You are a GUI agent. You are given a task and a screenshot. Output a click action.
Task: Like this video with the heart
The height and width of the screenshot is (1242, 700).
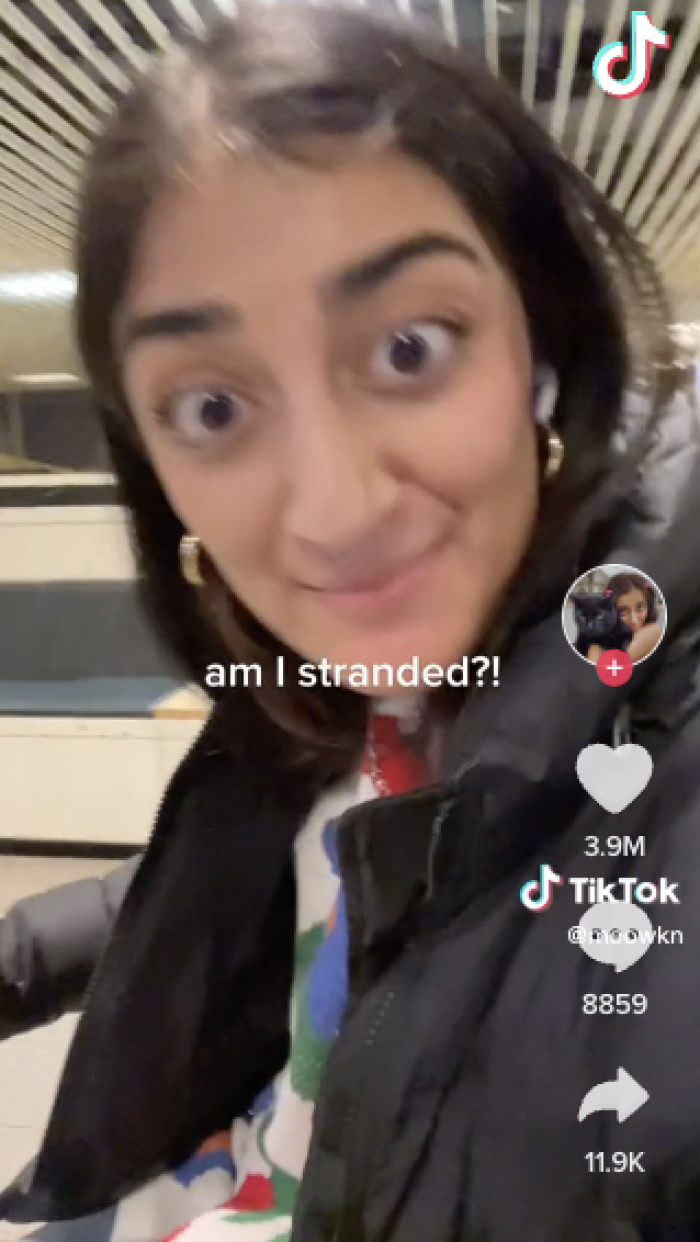[x=614, y=777]
